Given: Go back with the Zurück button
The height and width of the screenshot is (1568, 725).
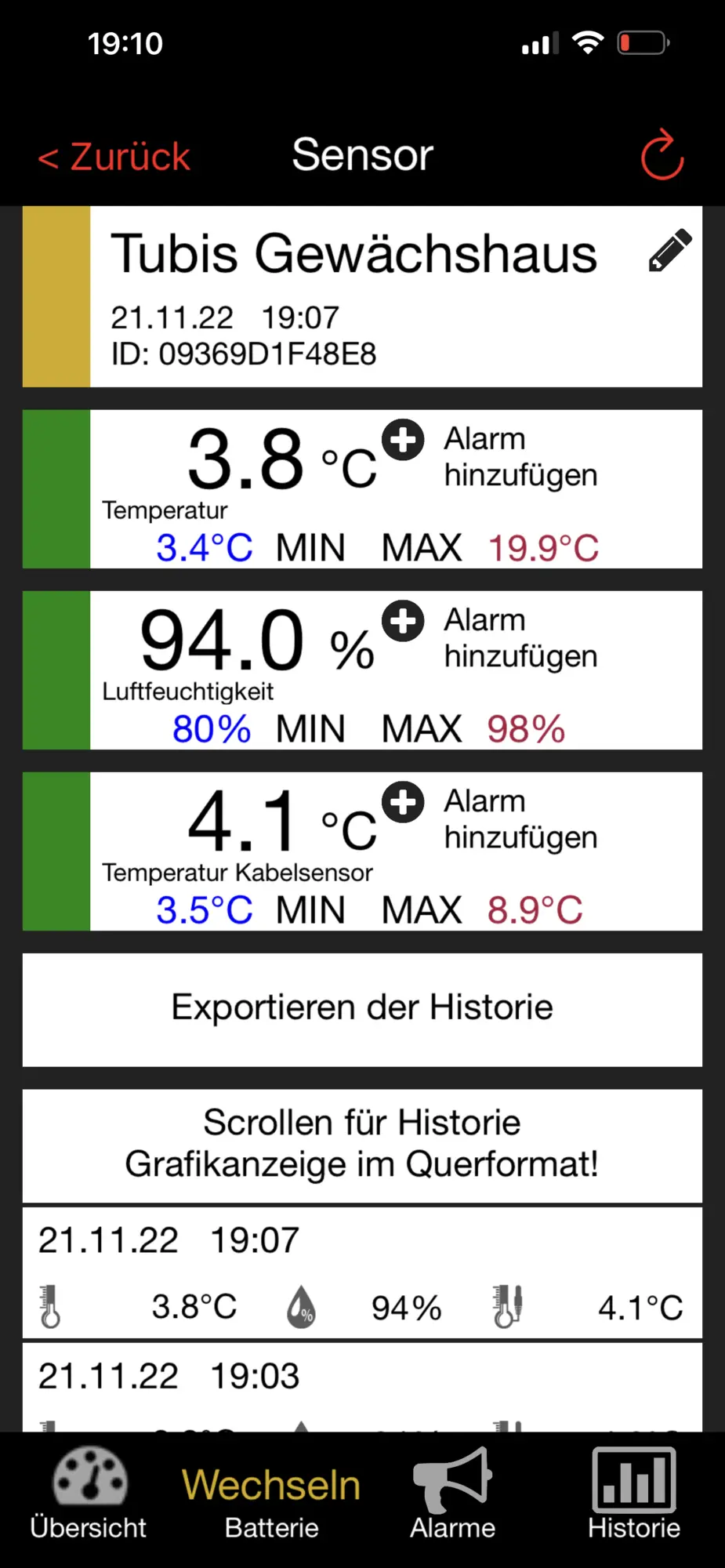Looking at the screenshot, I should point(114,157).
